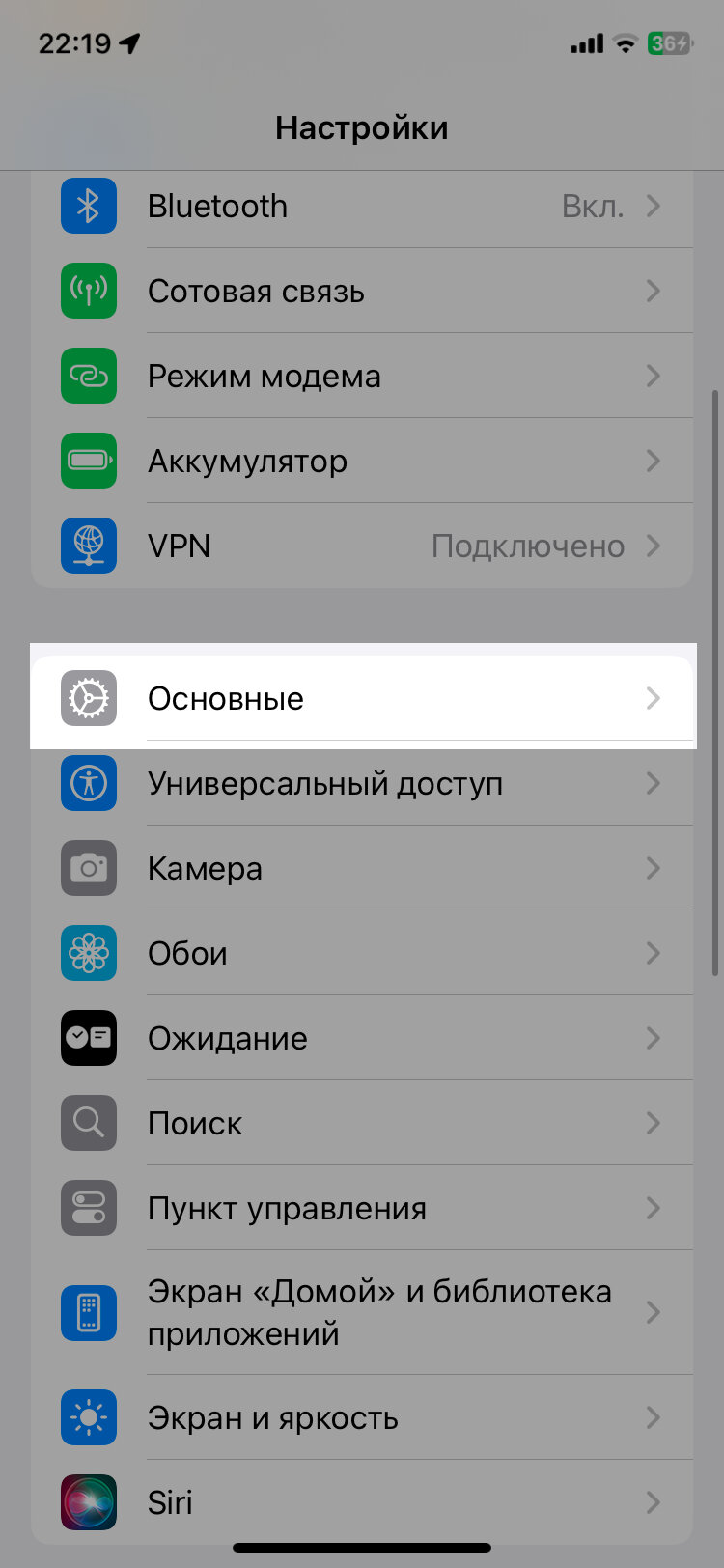Open Камера settings
The width and height of the screenshot is (724, 1568).
(362, 868)
